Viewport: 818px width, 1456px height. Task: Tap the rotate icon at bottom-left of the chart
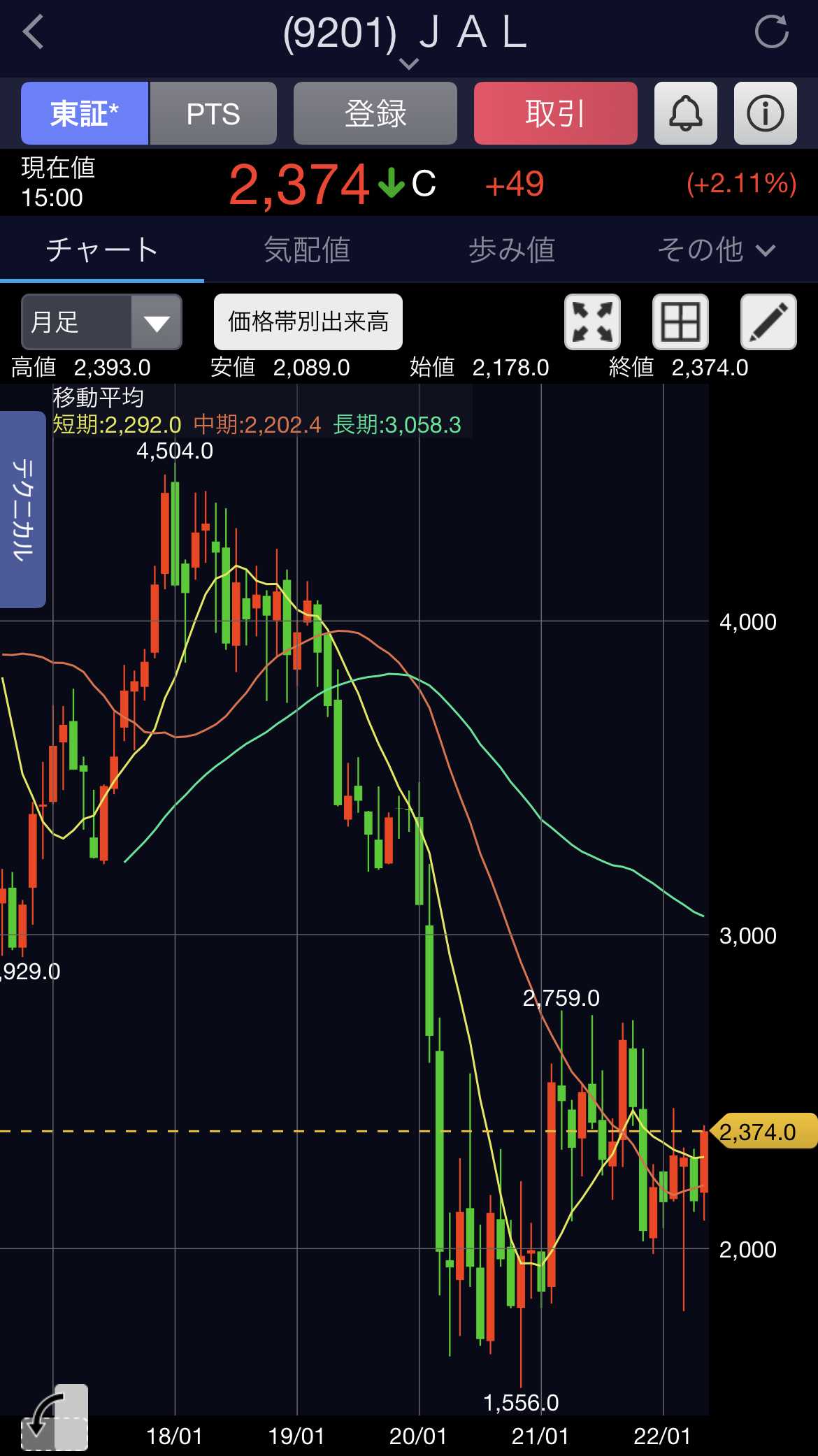point(55,1417)
